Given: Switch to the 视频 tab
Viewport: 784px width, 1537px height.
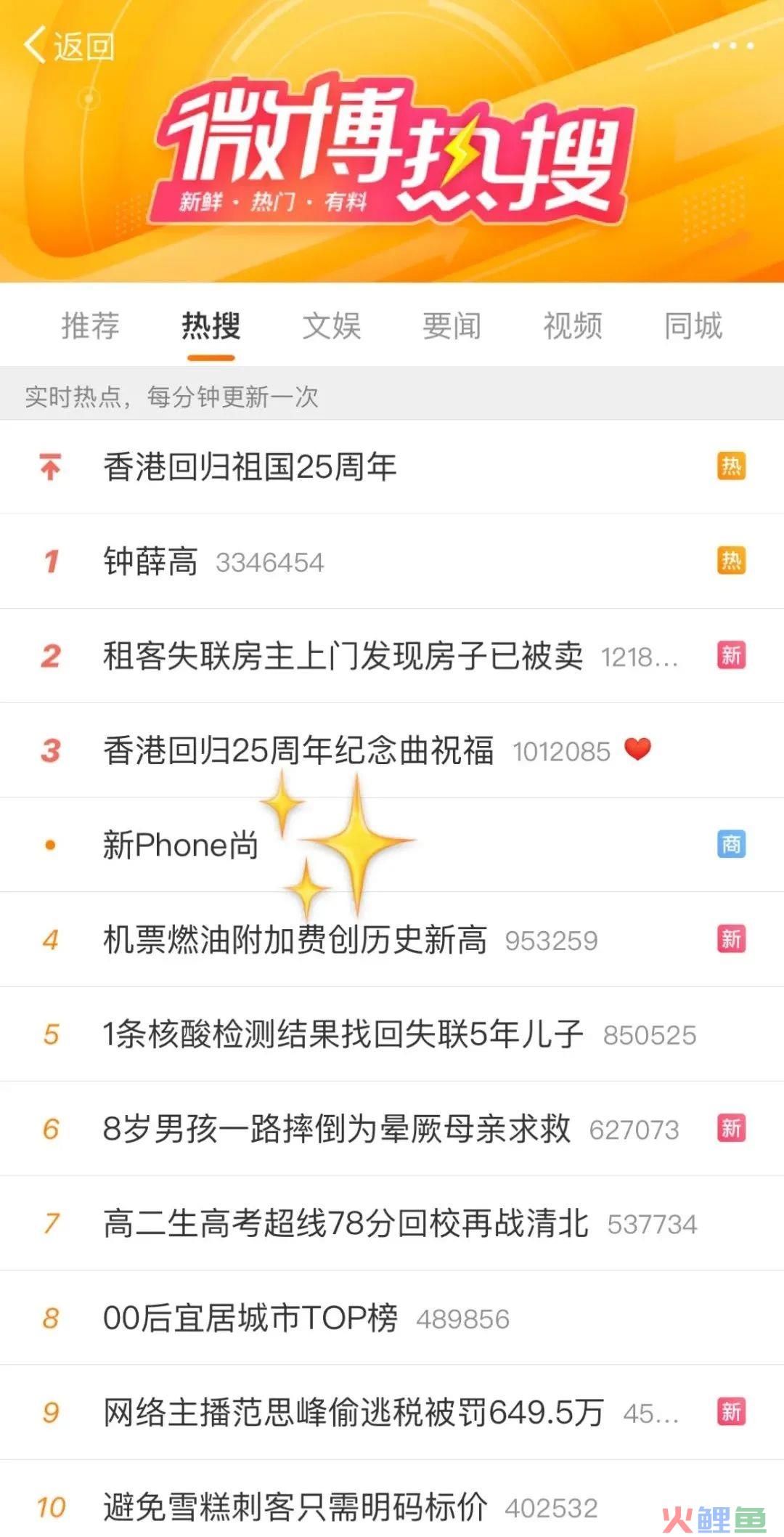Looking at the screenshot, I should 573,326.
